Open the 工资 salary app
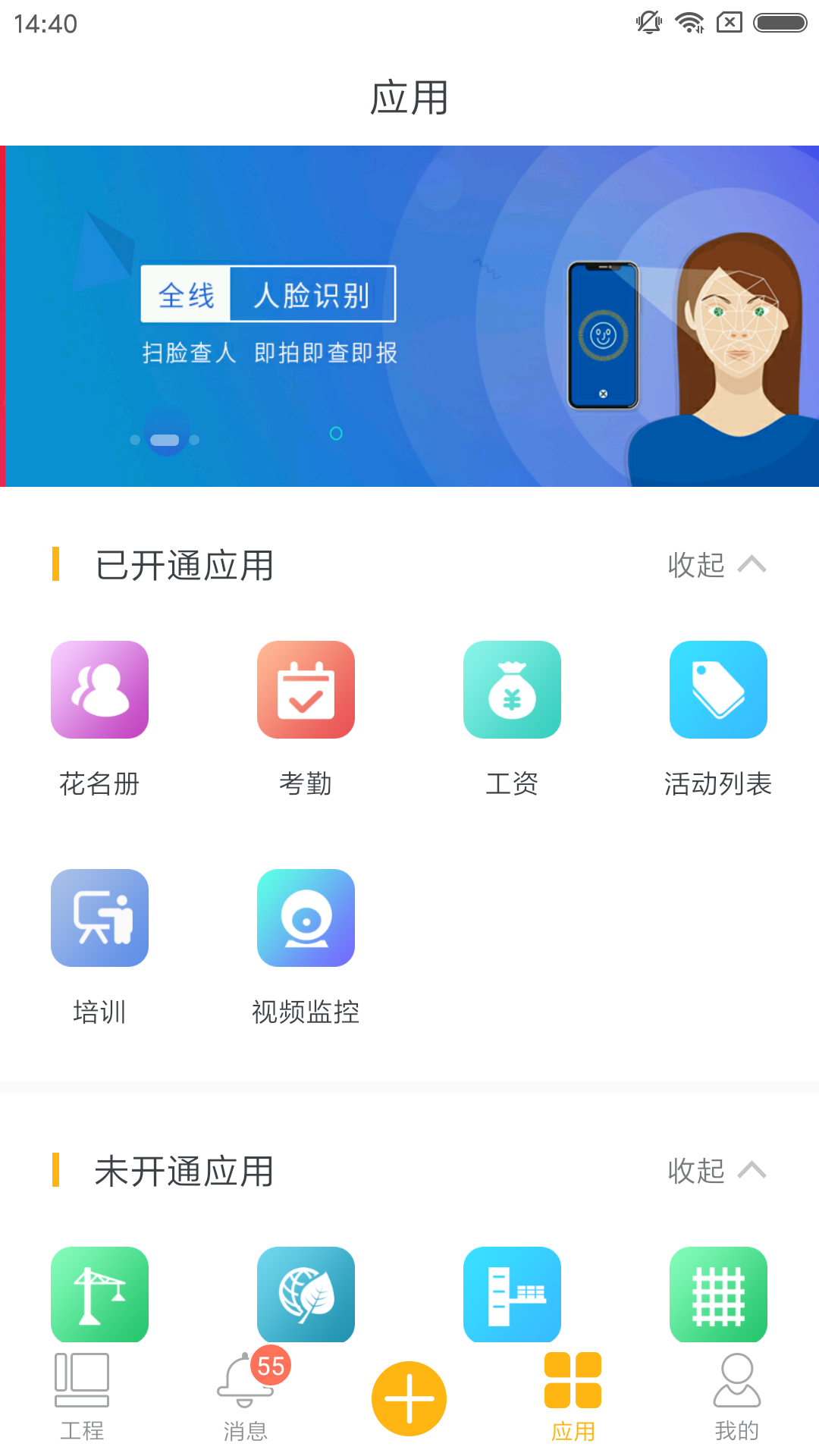Image resolution: width=819 pixels, height=1456 pixels. 512,689
